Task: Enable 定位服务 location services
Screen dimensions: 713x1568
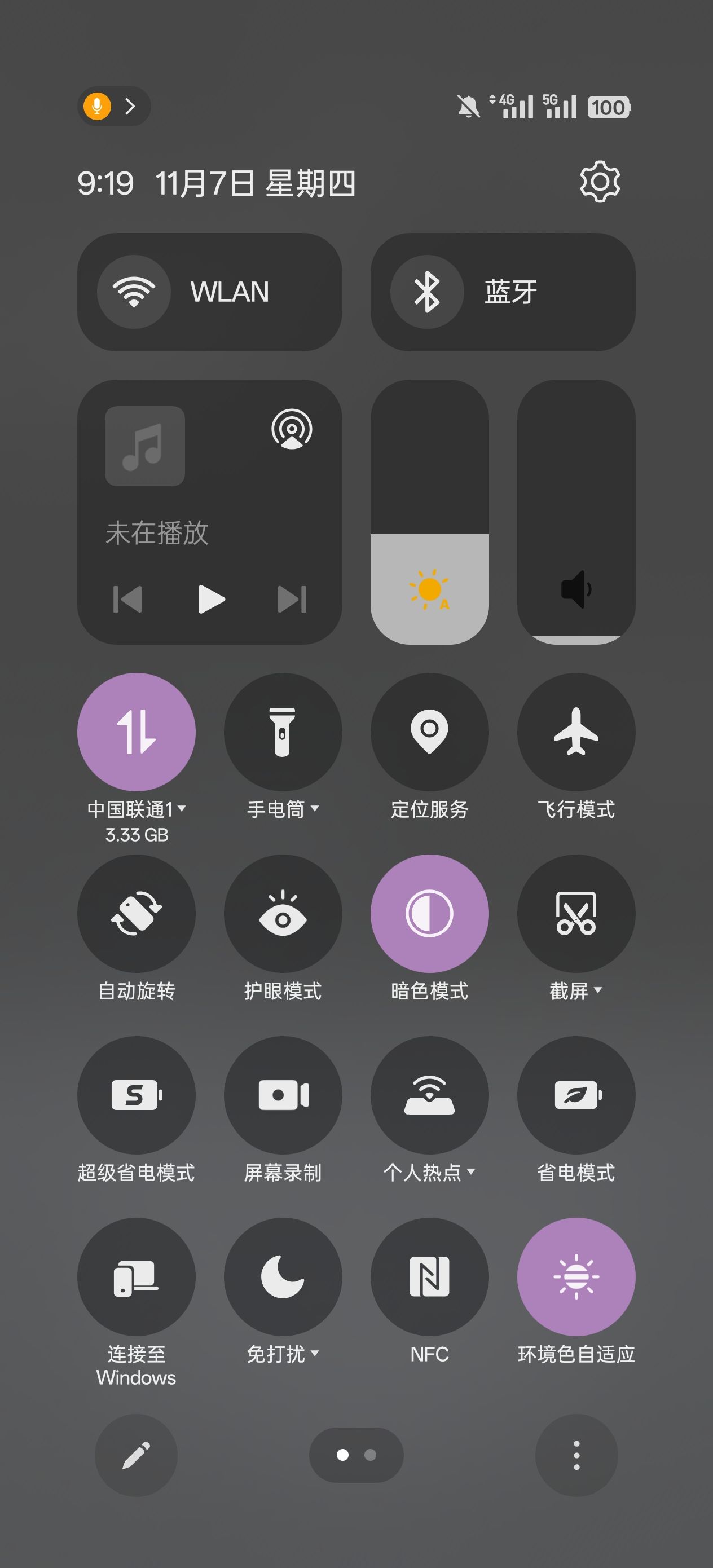Action: click(429, 732)
